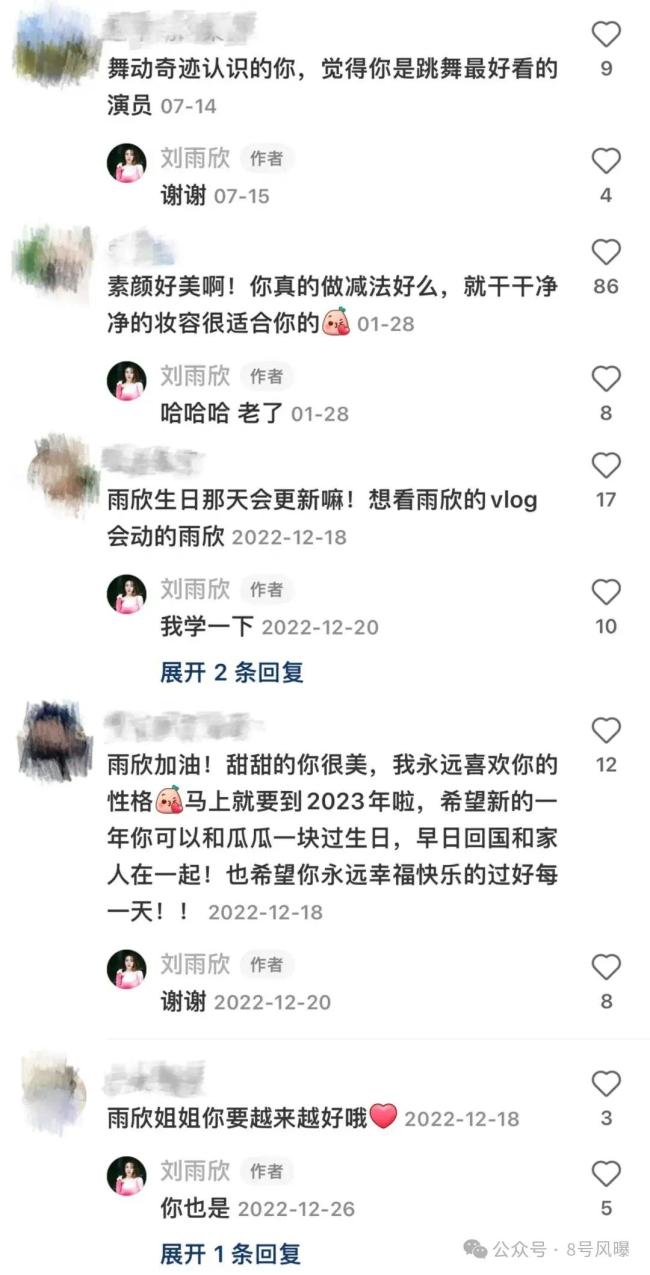The width and height of the screenshot is (650, 1275).
Task: Like the comment asking about a birthday vlog
Action: click(x=606, y=465)
